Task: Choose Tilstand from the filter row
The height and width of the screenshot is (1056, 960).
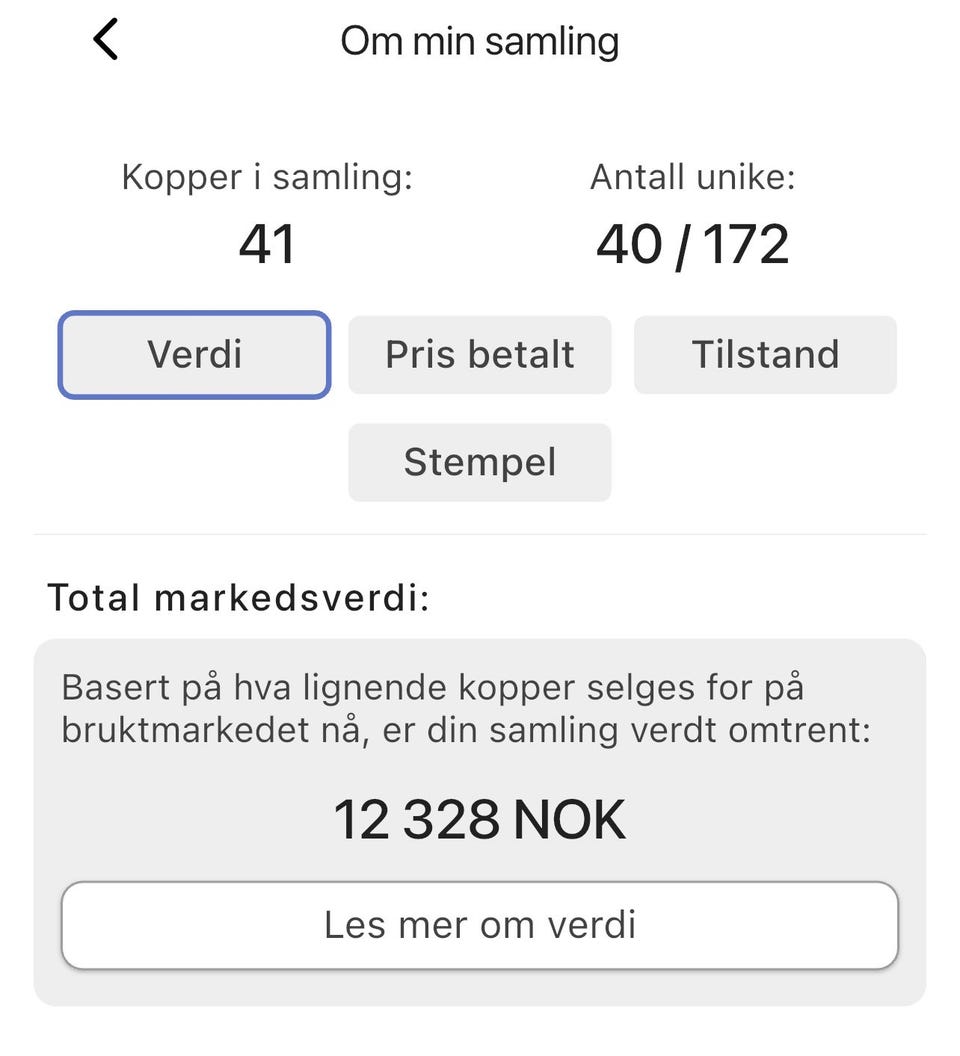Action: pos(764,354)
